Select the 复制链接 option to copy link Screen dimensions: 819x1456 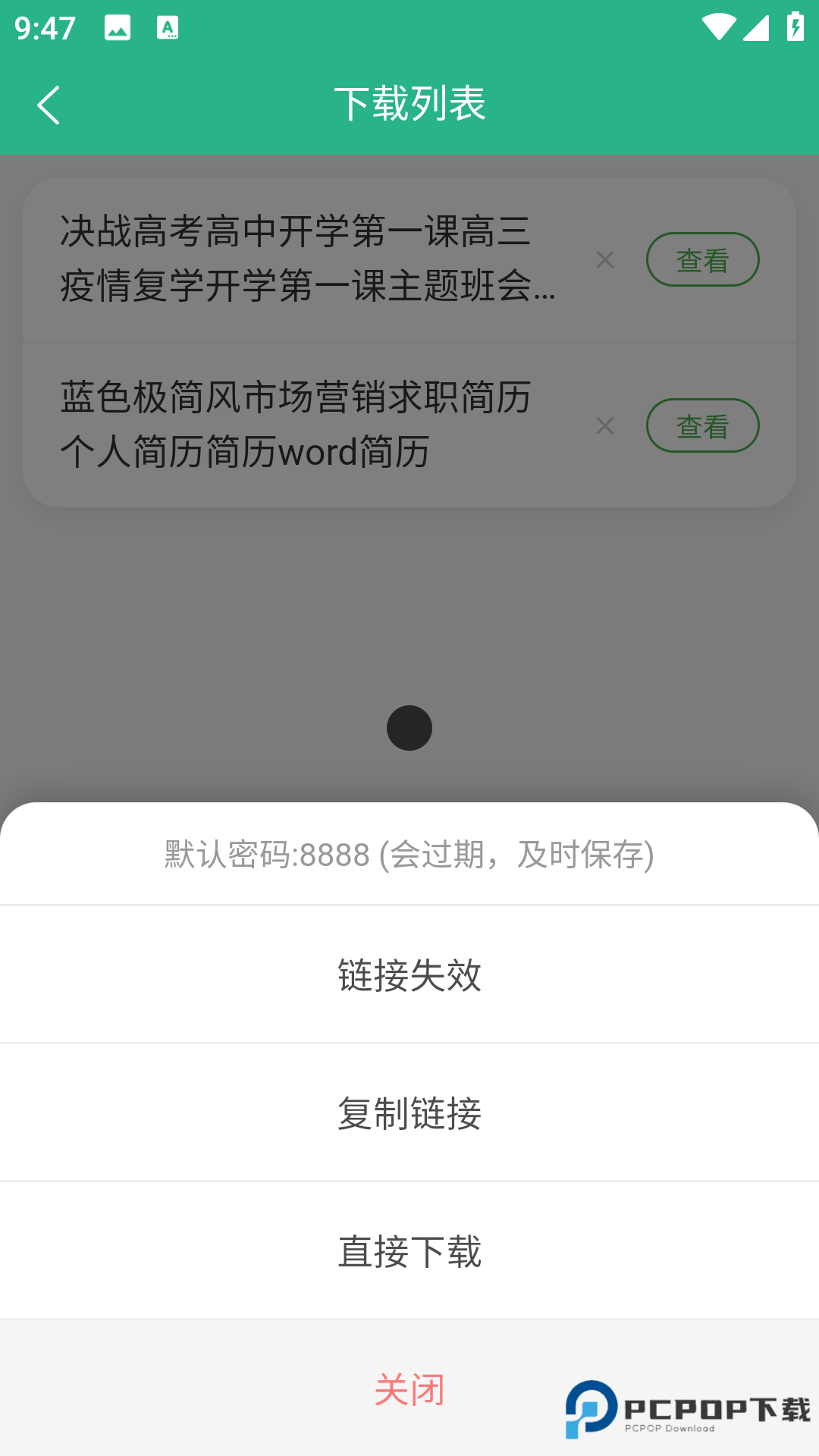tap(409, 1115)
